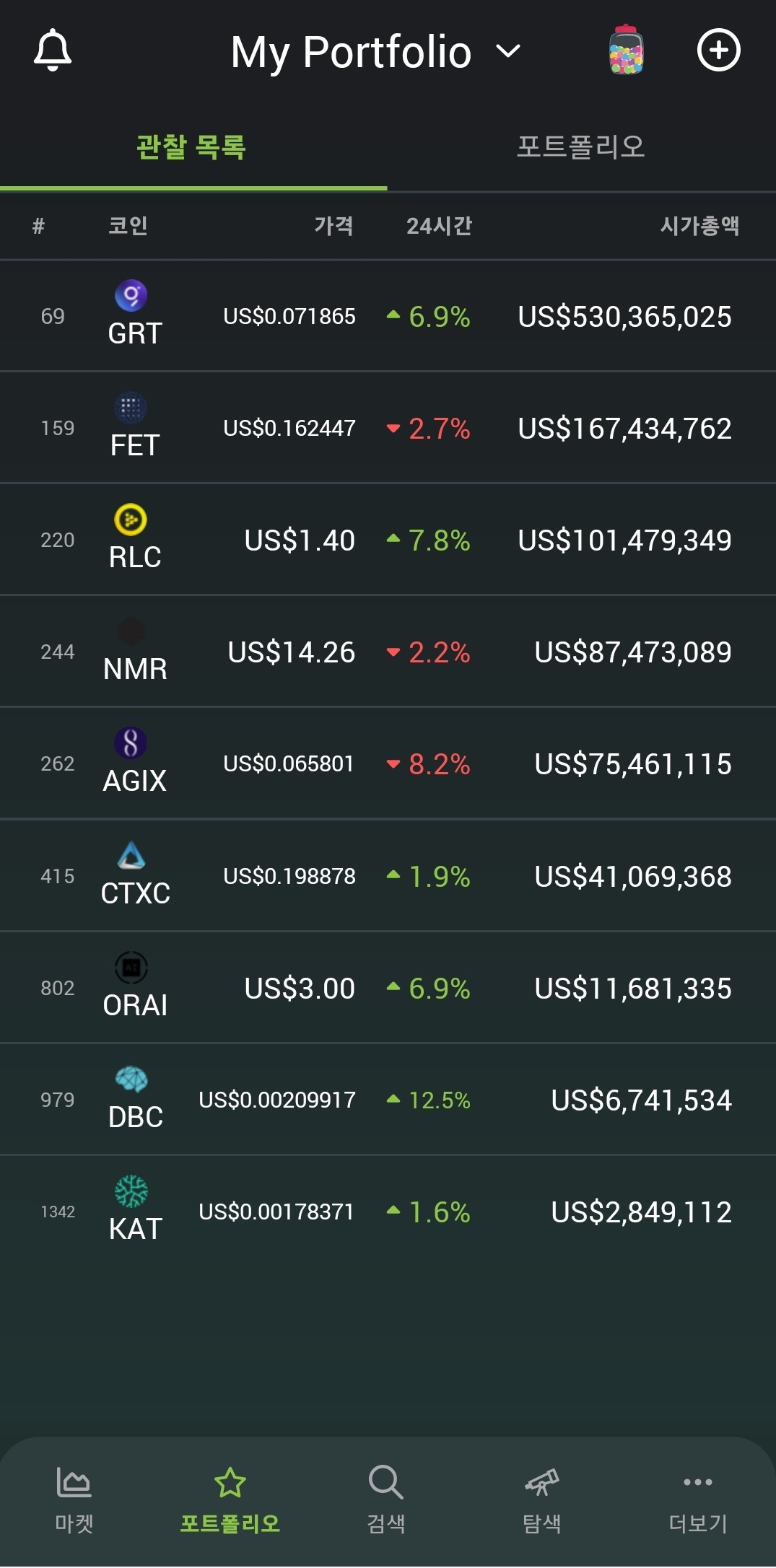Open the FET coin row
This screenshot has height=1568, width=776.
pyautogui.click(x=388, y=428)
